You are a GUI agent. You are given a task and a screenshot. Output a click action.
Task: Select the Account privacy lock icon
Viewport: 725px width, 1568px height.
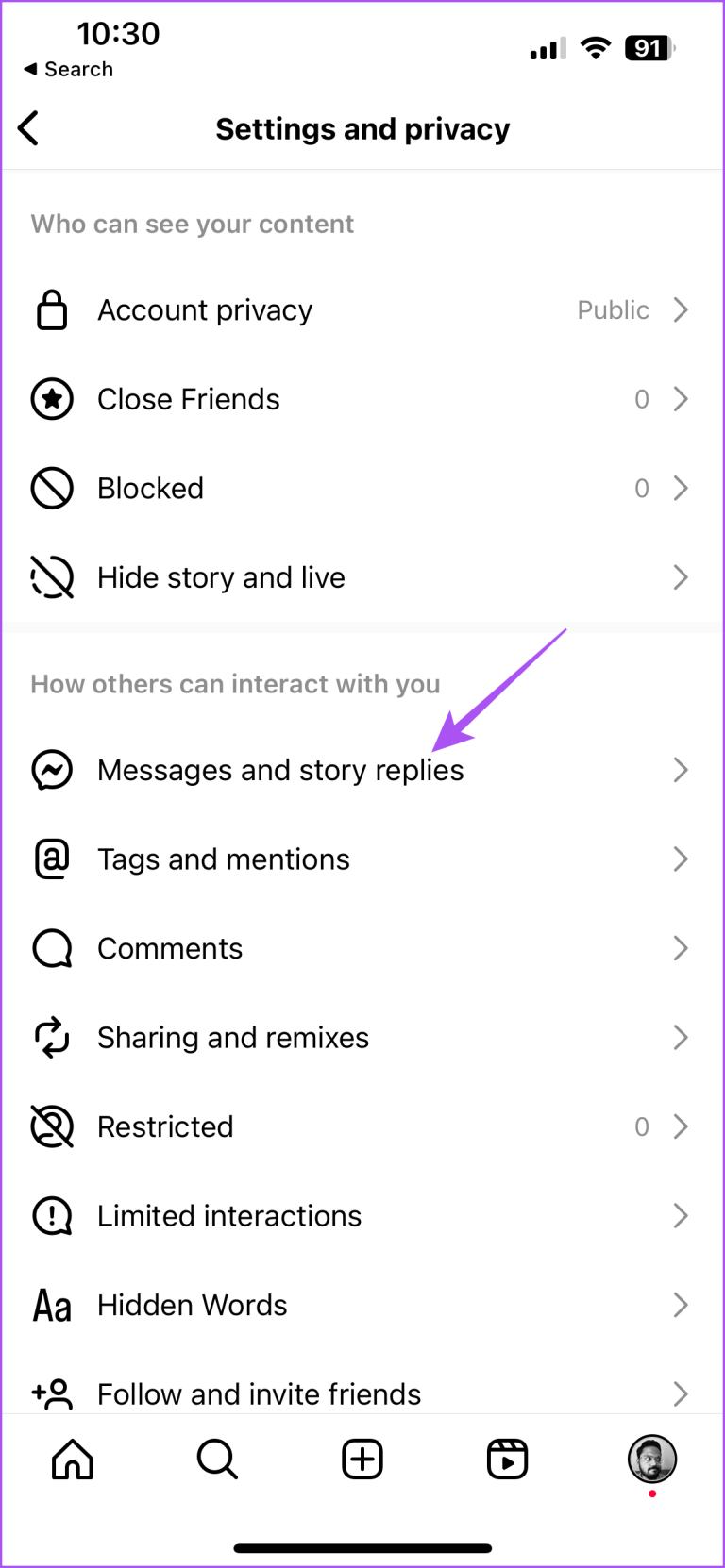[x=52, y=309]
